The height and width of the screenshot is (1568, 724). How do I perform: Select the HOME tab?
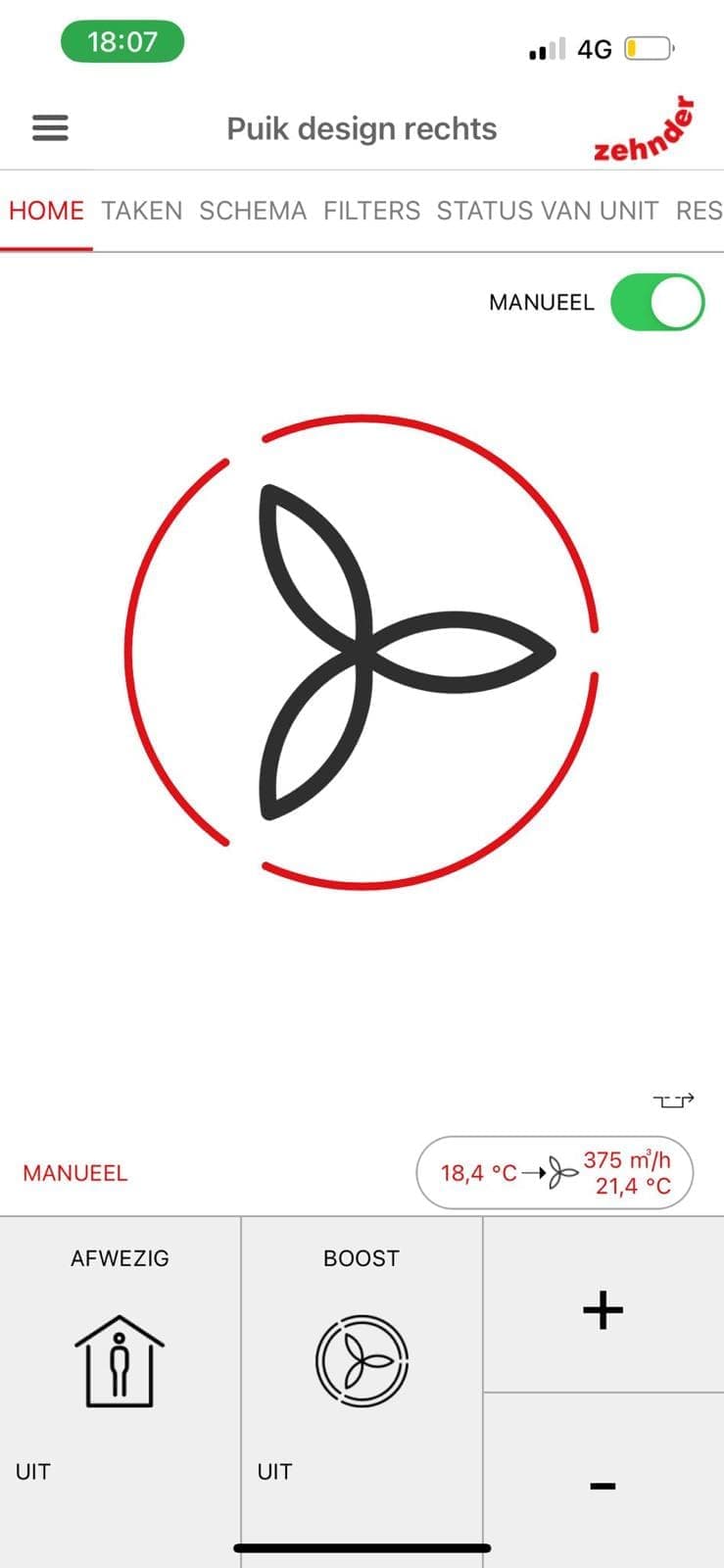pyautogui.click(x=45, y=210)
